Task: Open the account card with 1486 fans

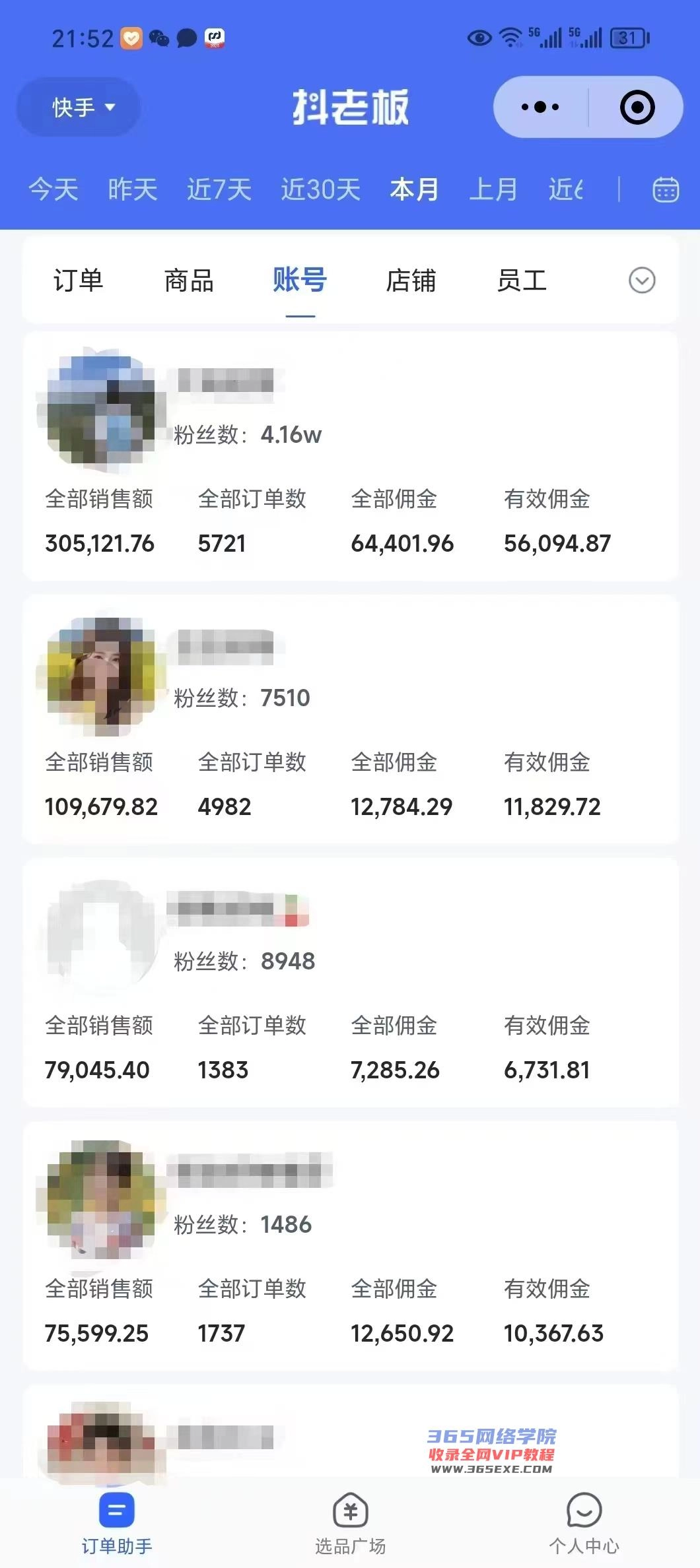Action: [x=350, y=1246]
